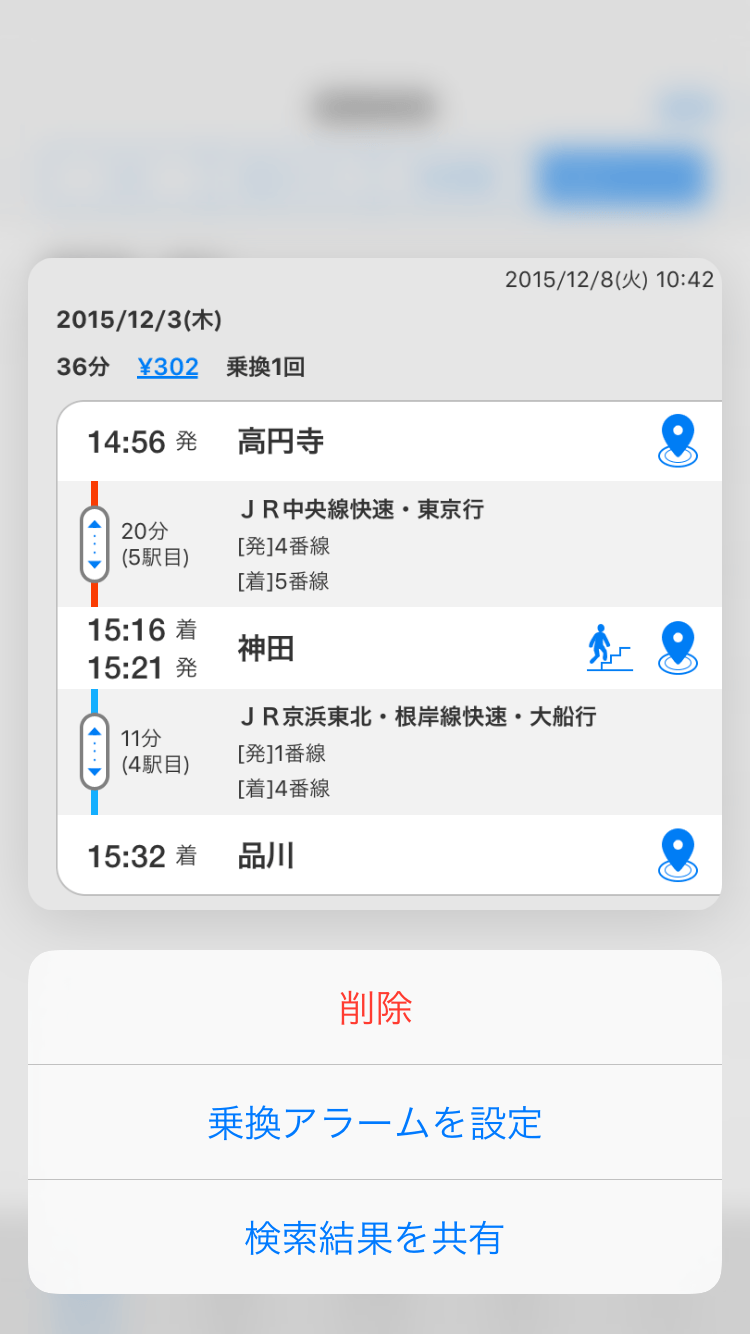The height and width of the screenshot is (1334, 750).
Task: Tap the stairs transfer icon at 神田
Action: 610,649
